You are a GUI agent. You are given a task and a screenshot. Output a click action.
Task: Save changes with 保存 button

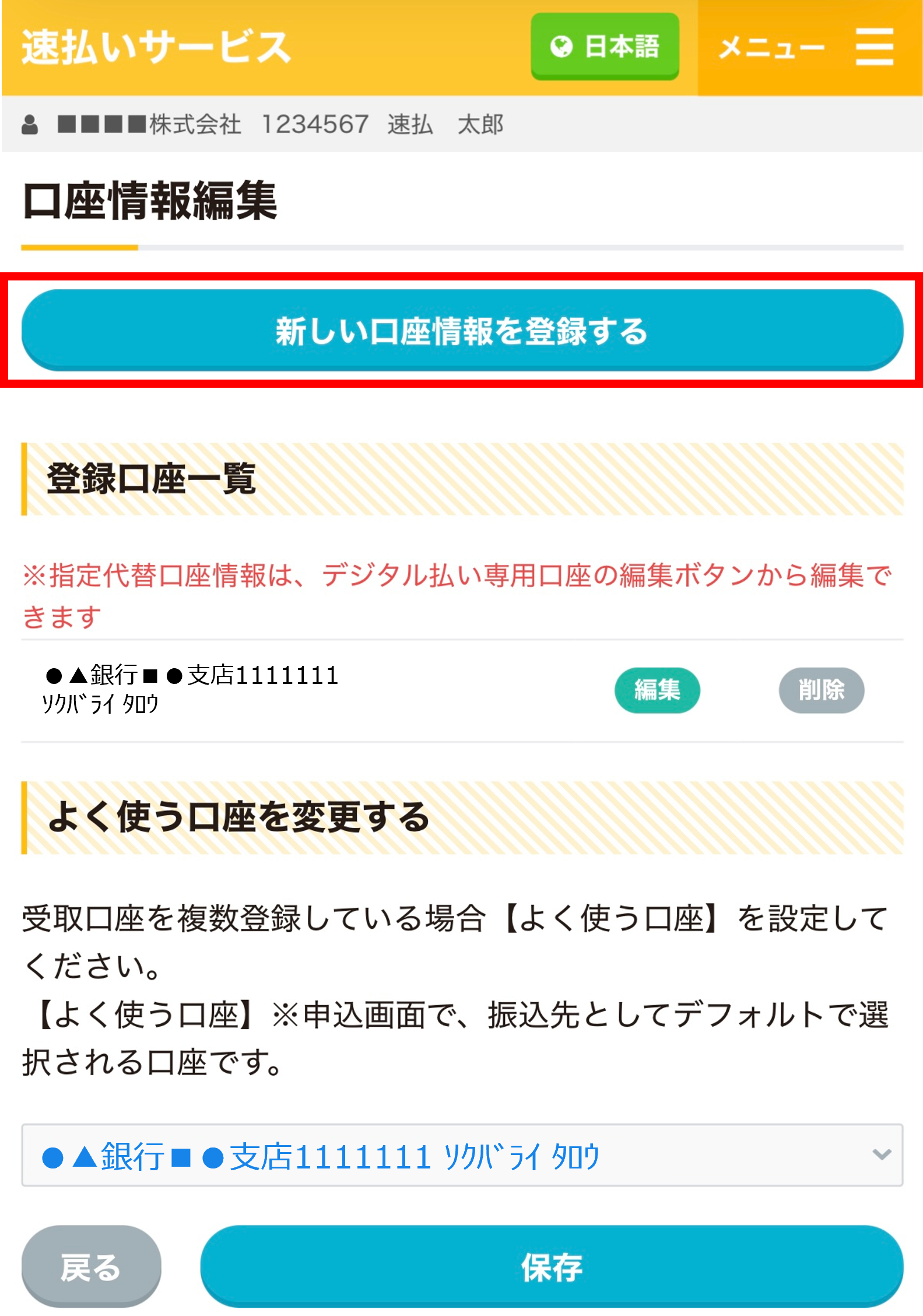pyautogui.click(x=552, y=1266)
